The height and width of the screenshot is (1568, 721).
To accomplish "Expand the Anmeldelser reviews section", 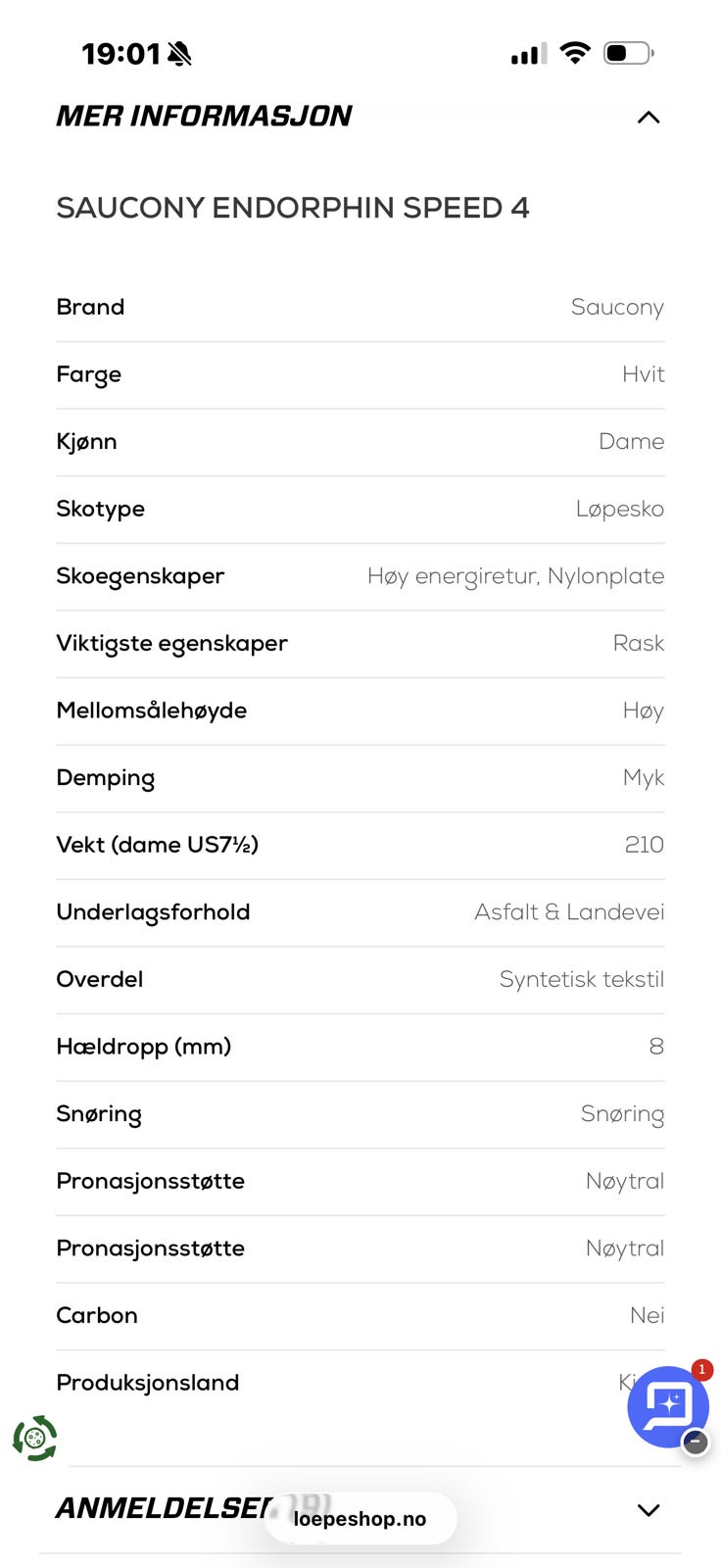I will [648, 1509].
